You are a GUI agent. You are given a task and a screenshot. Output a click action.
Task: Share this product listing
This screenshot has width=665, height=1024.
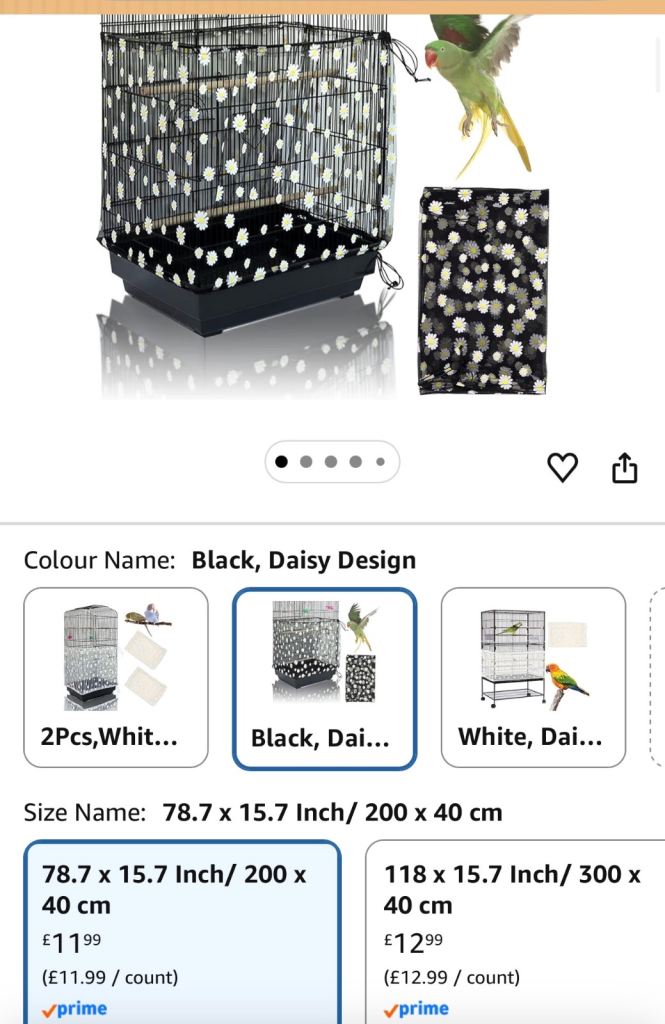[625, 467]
